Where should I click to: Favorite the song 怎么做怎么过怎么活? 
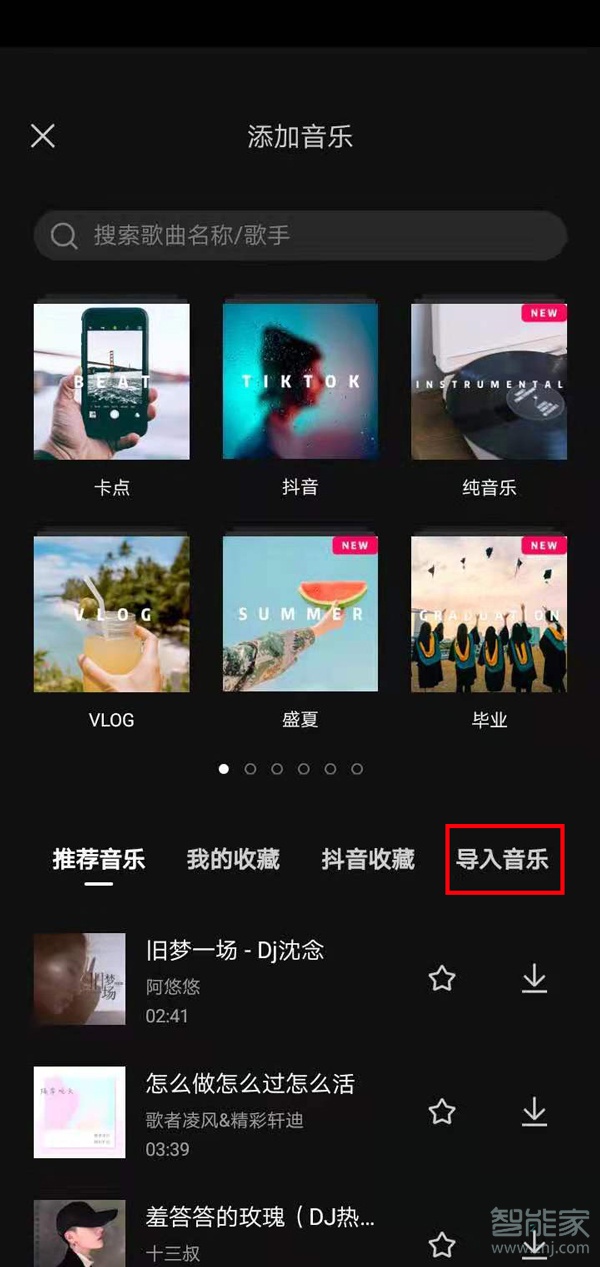pyautogui.click(x=442, y=1111)
